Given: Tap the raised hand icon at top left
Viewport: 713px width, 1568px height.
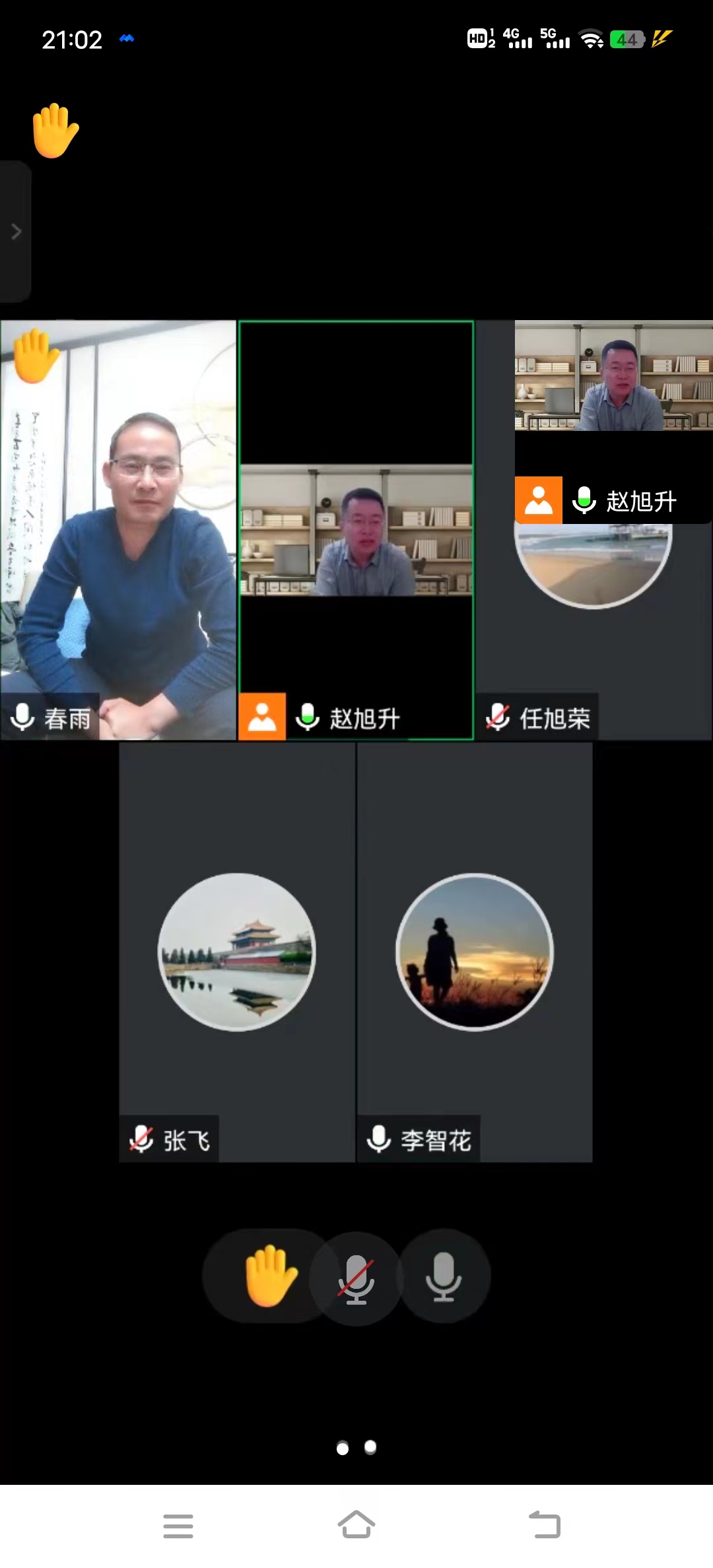Looking at the screenshot, I should coord(55,130).
